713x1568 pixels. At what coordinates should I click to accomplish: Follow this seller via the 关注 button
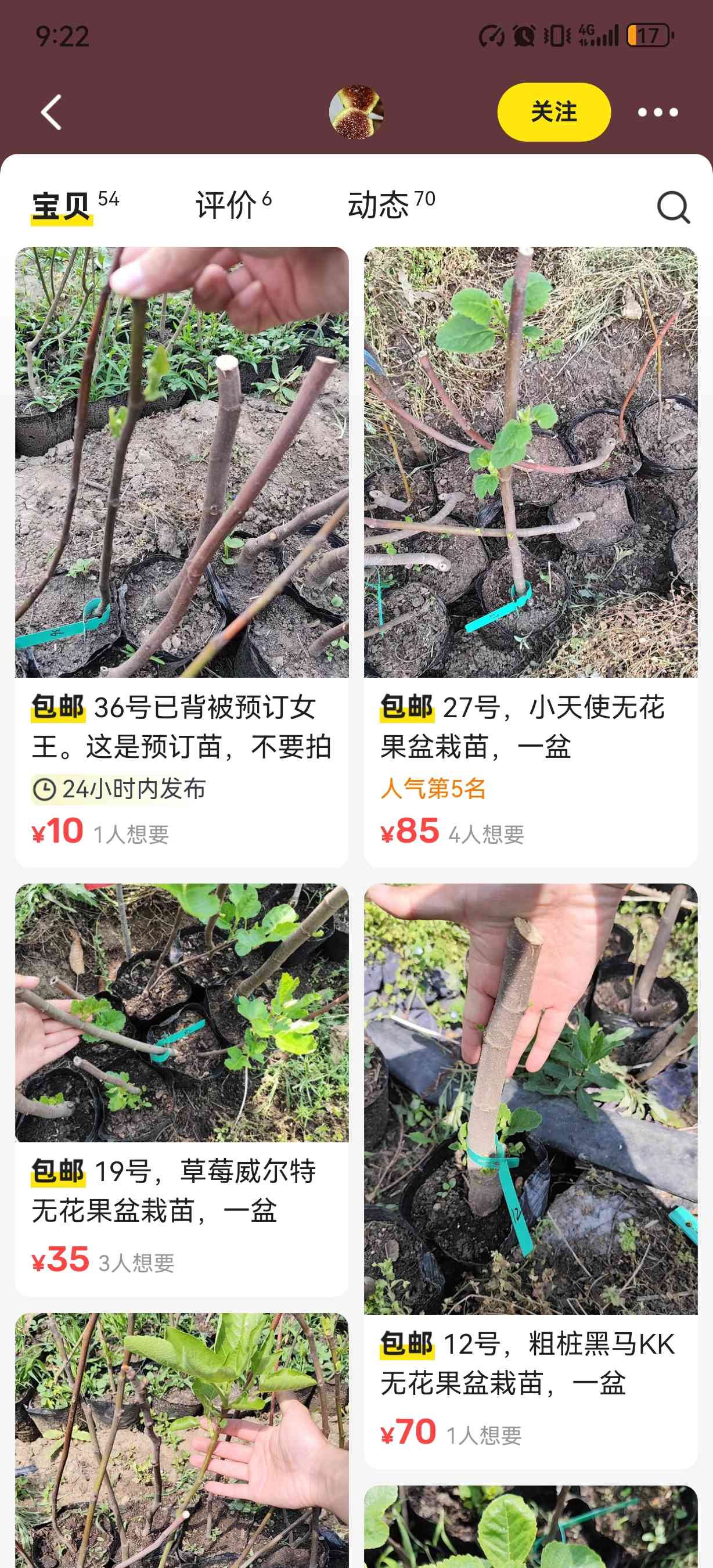[x=553, y=112]
